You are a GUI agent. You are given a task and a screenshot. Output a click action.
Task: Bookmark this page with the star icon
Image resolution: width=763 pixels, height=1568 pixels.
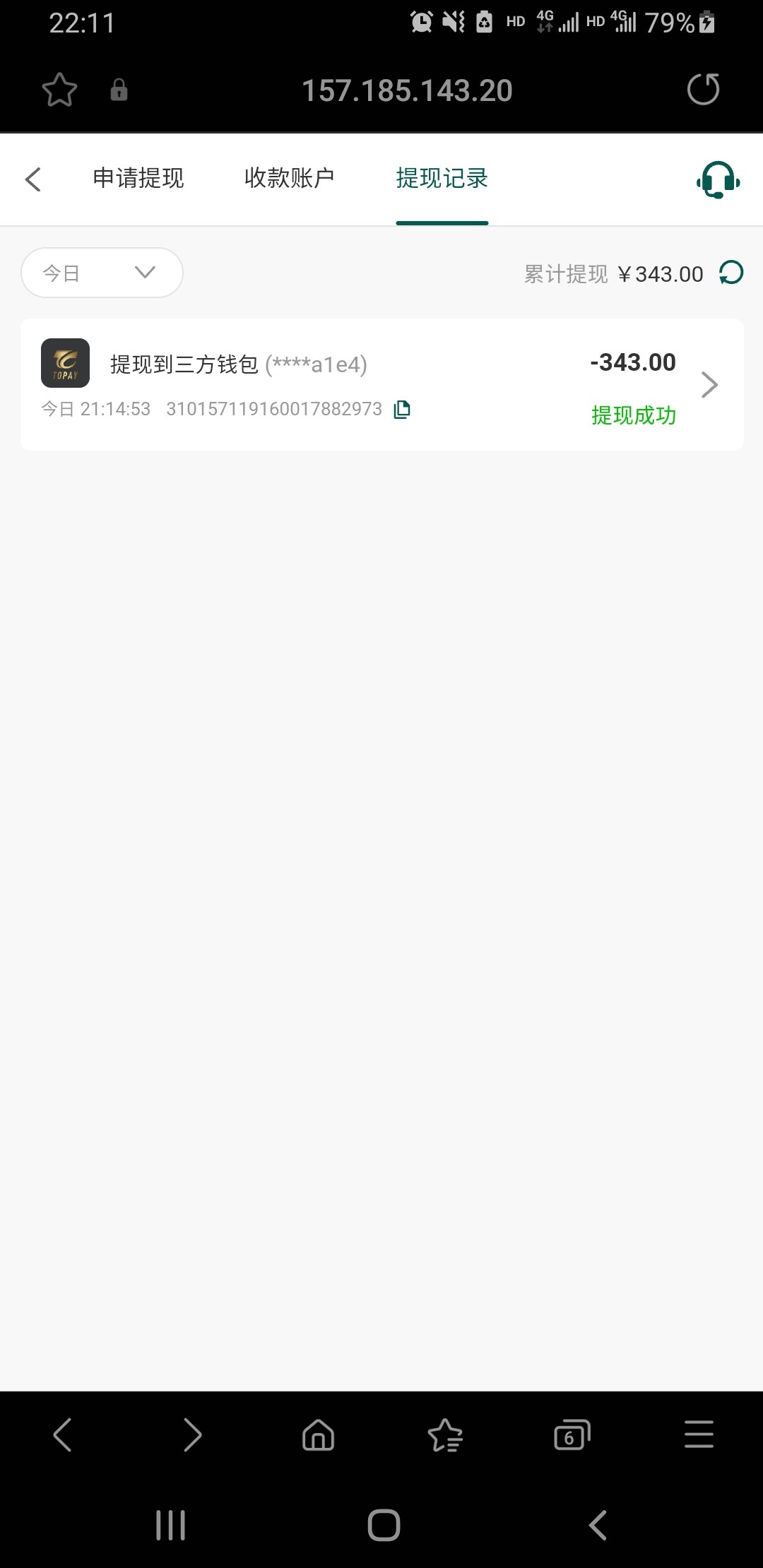[59, 90]
